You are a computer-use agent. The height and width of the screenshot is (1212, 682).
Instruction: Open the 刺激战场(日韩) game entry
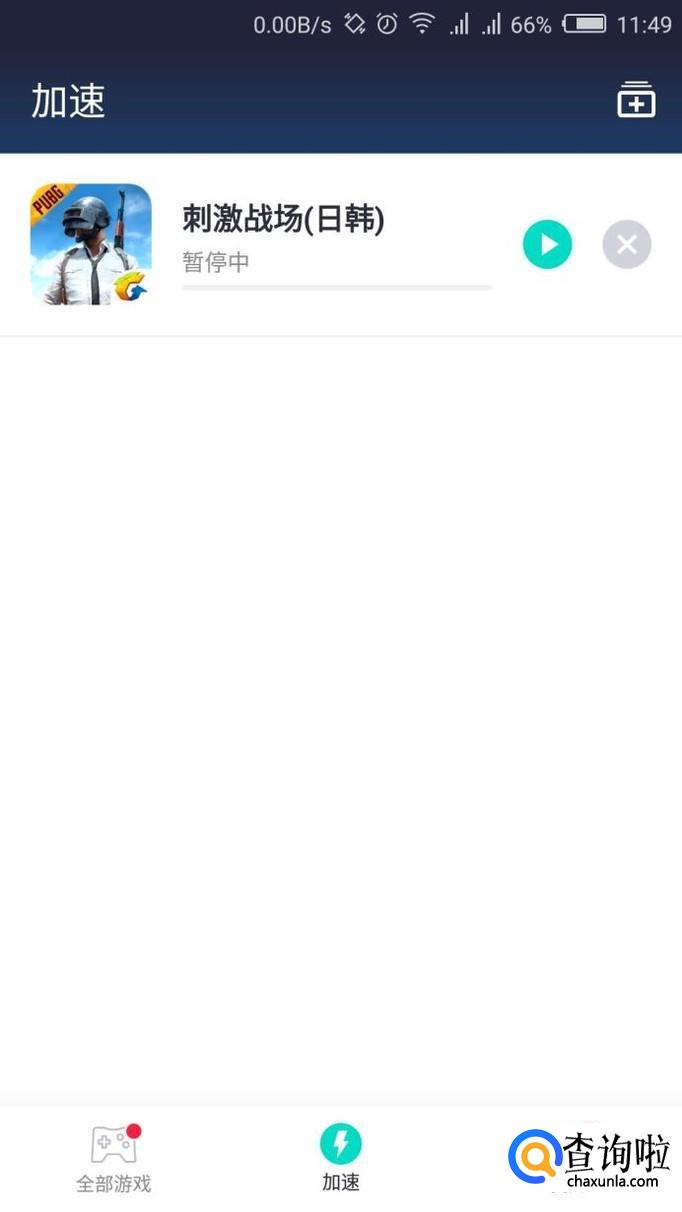coord(283,220)
